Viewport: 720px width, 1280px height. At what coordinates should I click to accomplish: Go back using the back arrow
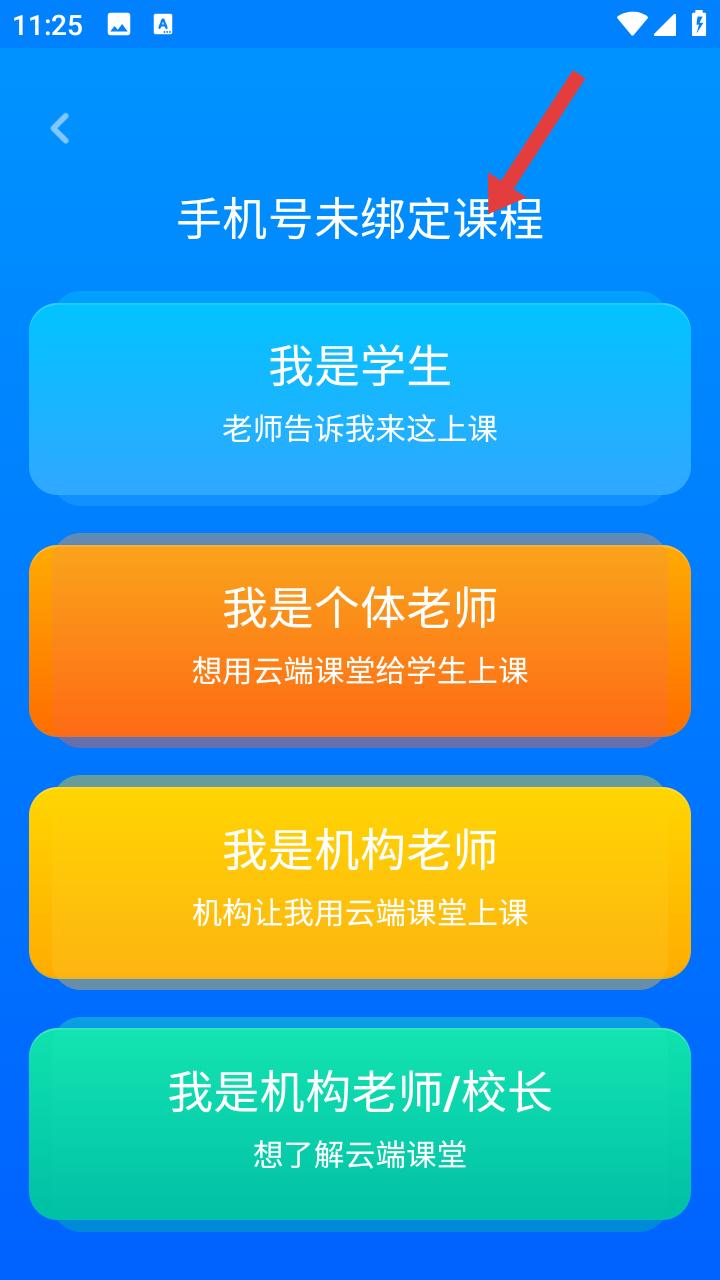coord(60,128)
